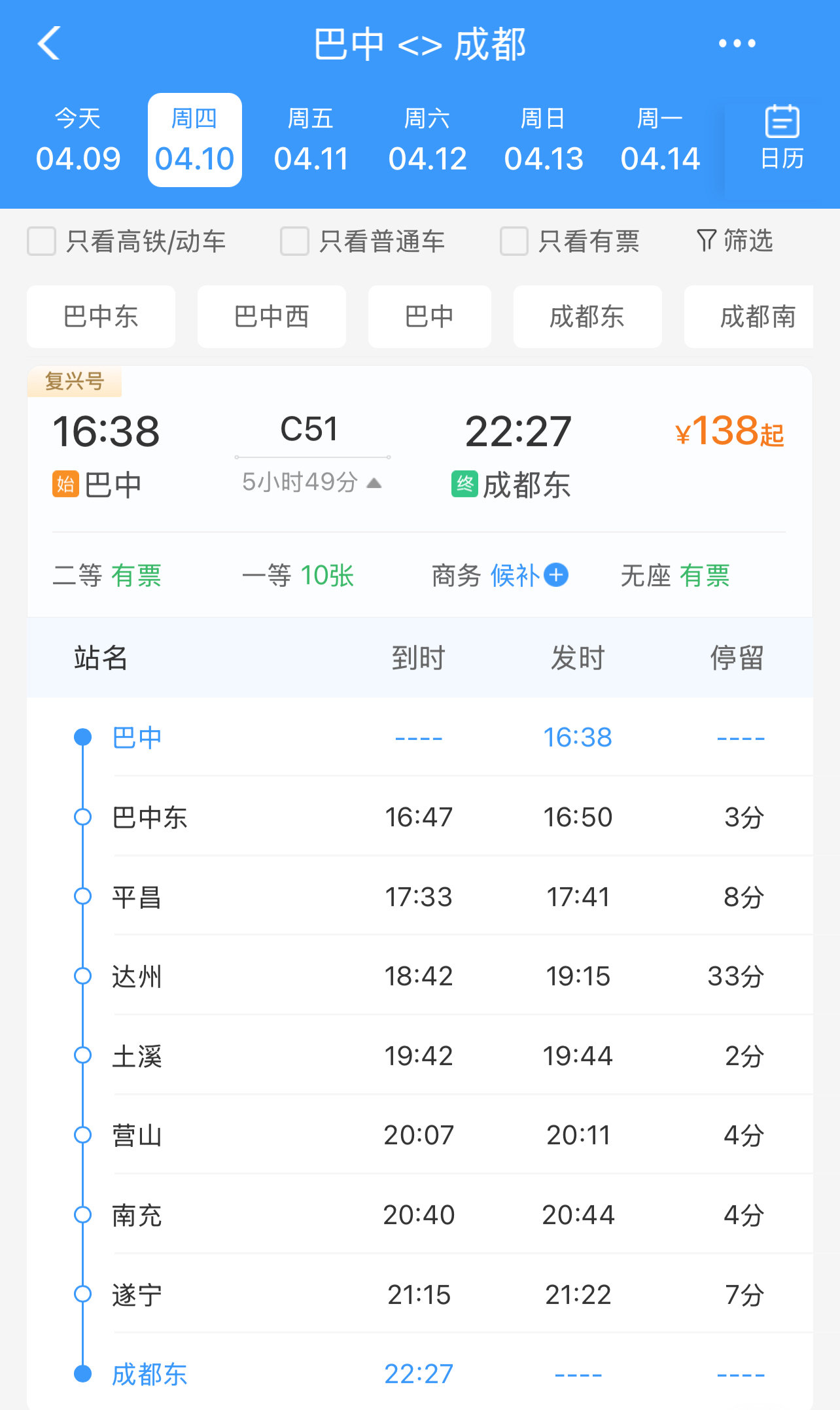
Task: Filter by 巴中西 station
Action: coord(271,317)
